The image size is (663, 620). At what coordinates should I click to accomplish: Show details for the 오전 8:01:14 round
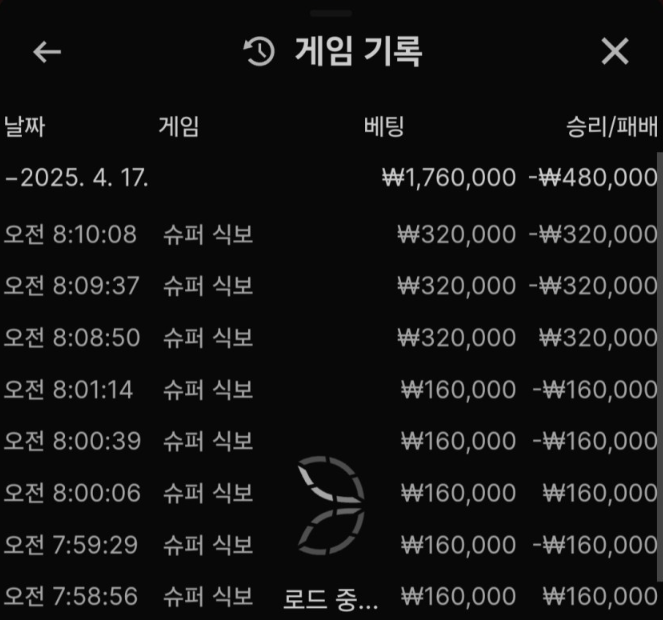pyautogui.click(x=330, y=390)
